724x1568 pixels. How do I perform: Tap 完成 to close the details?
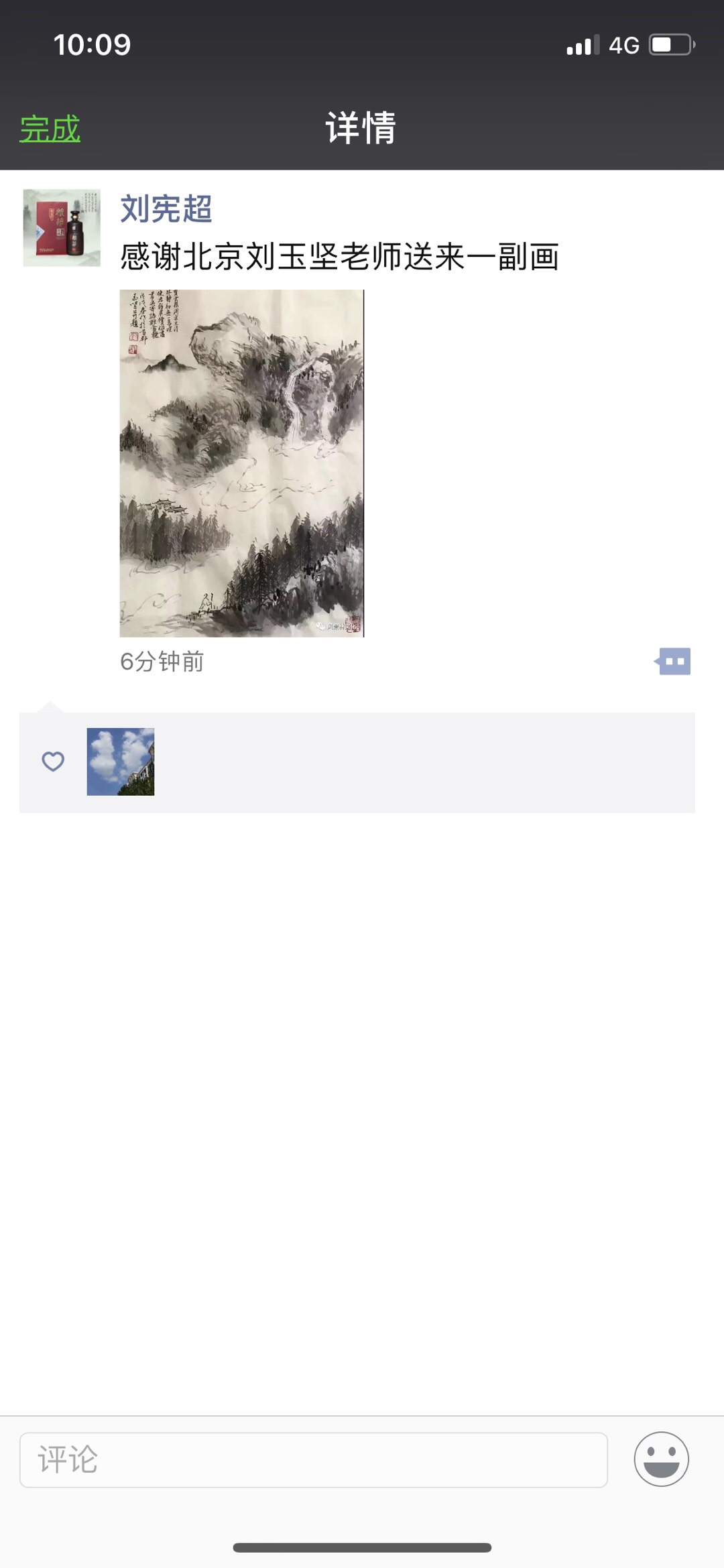(x=50, y=129)
